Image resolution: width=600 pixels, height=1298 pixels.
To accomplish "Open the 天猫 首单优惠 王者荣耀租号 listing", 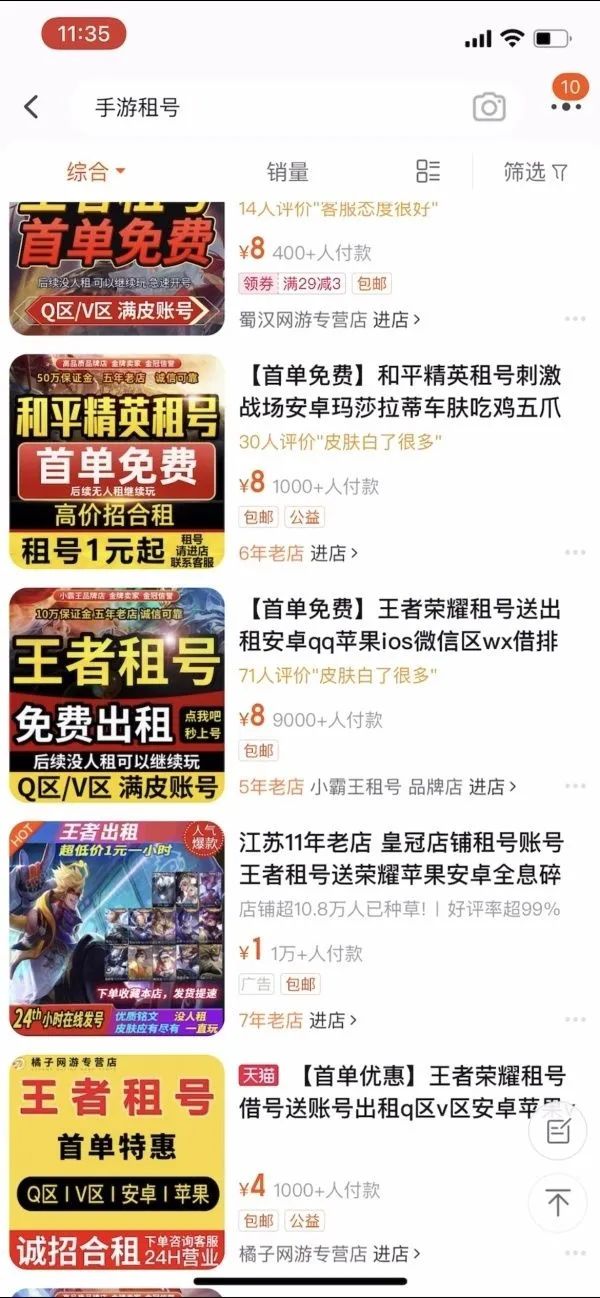I will coord(400,1092).
